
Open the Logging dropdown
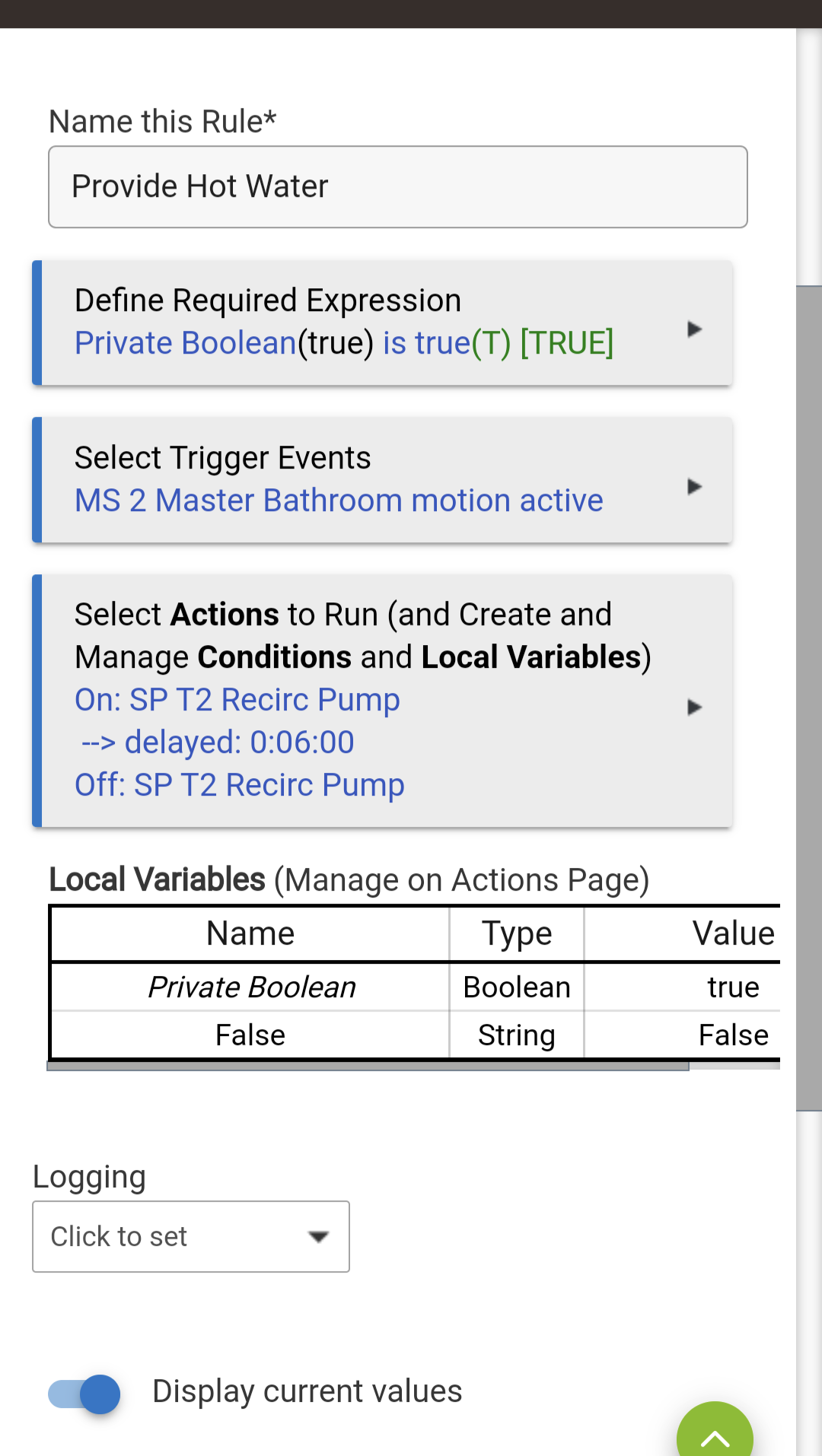[x=191, y=1236]
